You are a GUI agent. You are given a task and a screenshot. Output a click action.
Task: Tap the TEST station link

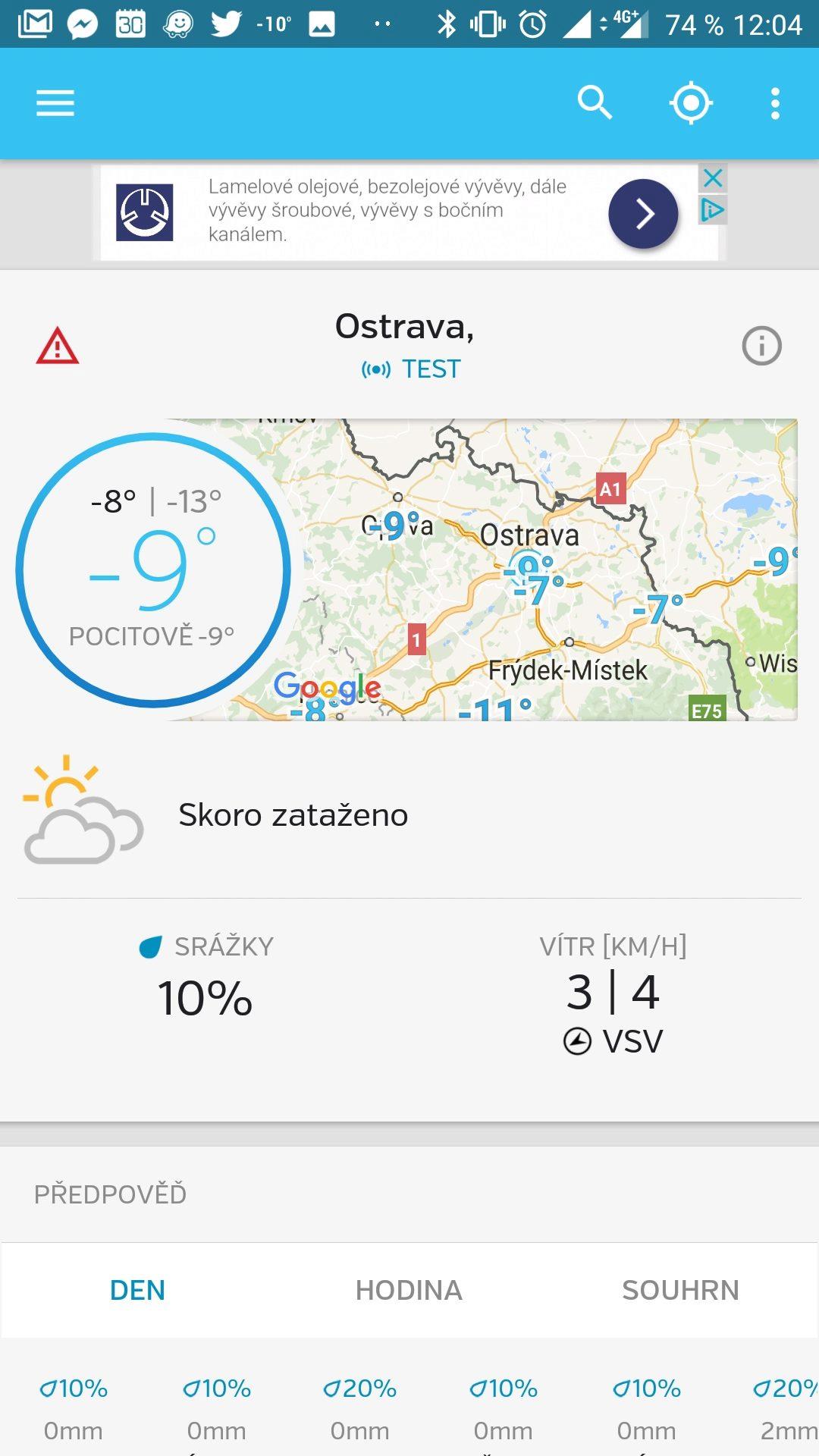(410, 369)
